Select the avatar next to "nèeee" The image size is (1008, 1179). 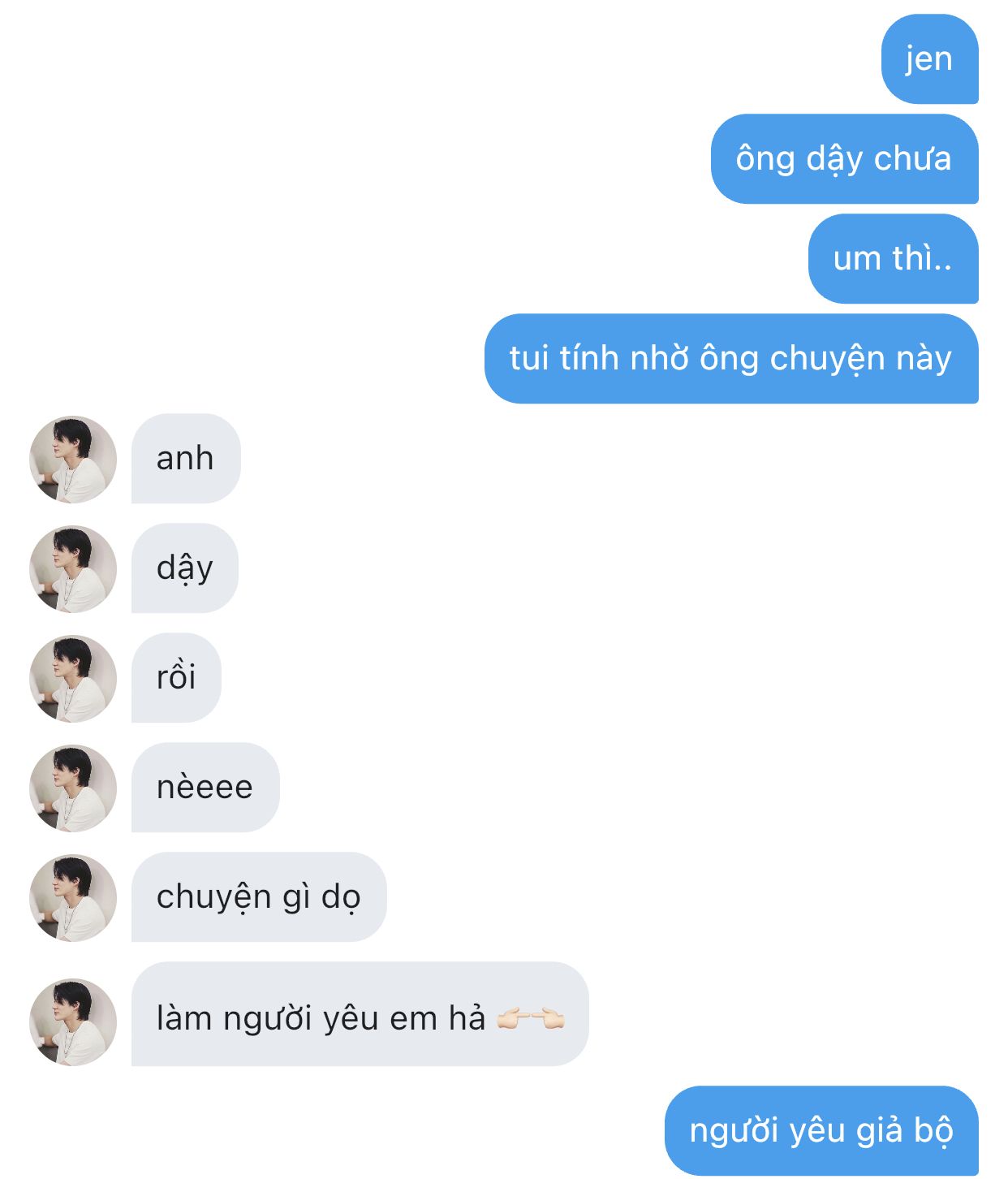73,788
